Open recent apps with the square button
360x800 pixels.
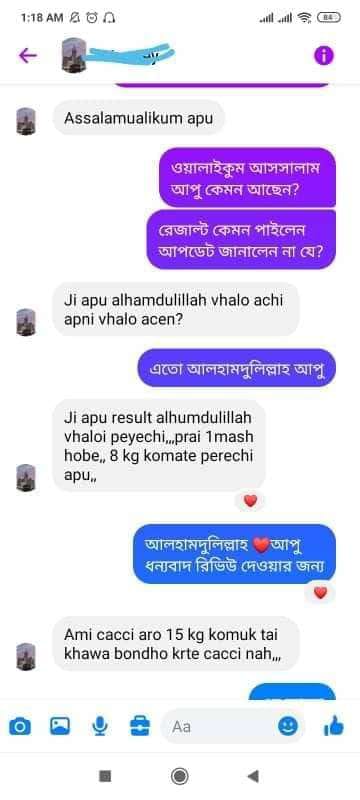coord(105,776)
